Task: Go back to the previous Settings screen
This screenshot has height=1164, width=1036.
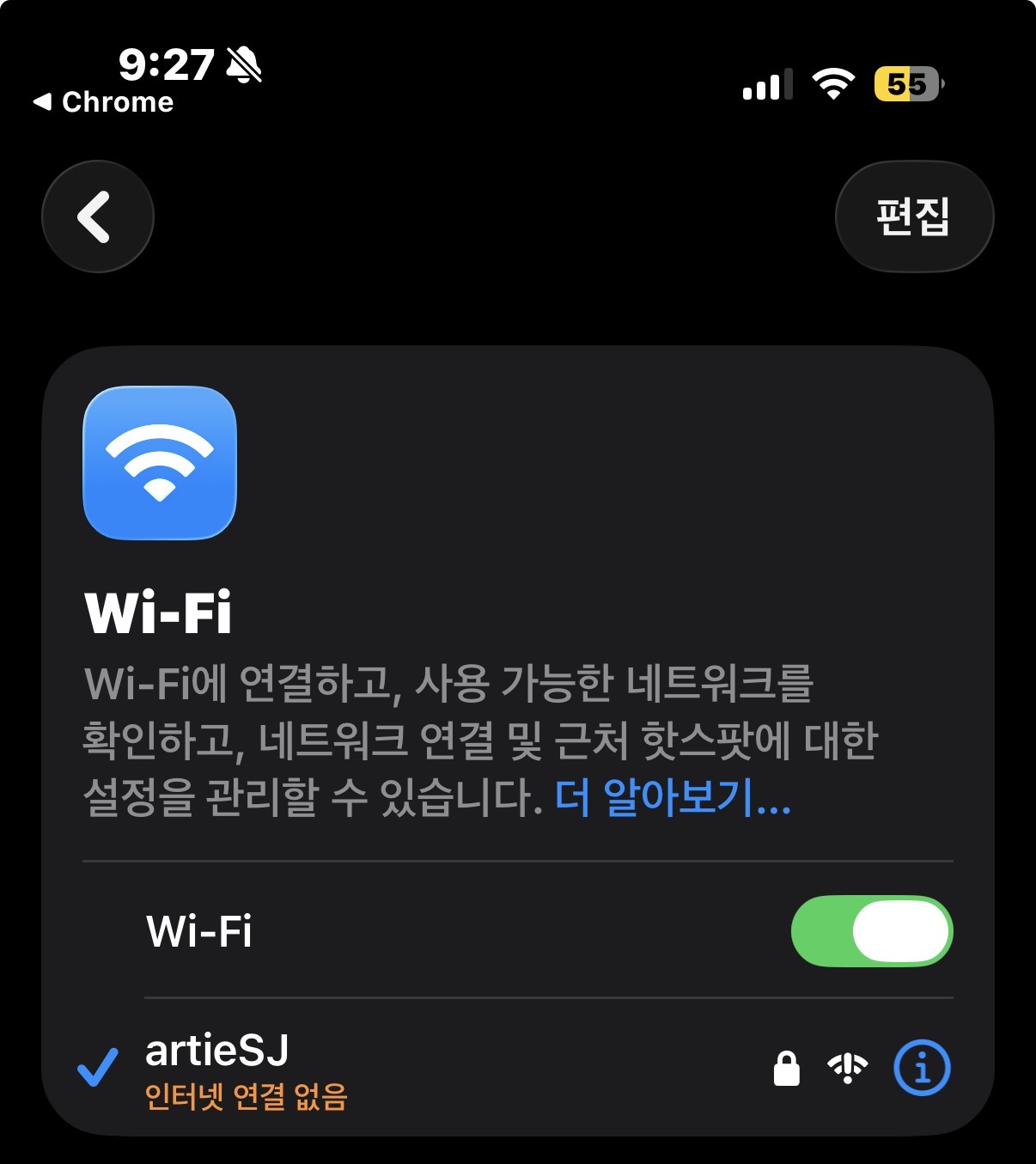Action: [x=97, y=216]
